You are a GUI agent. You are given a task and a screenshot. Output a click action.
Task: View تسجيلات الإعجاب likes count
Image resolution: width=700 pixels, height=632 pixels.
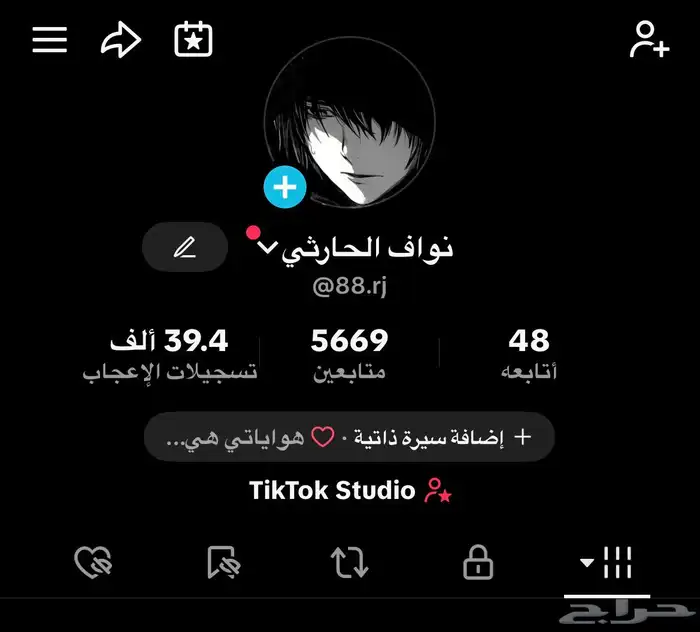[169, 355]
